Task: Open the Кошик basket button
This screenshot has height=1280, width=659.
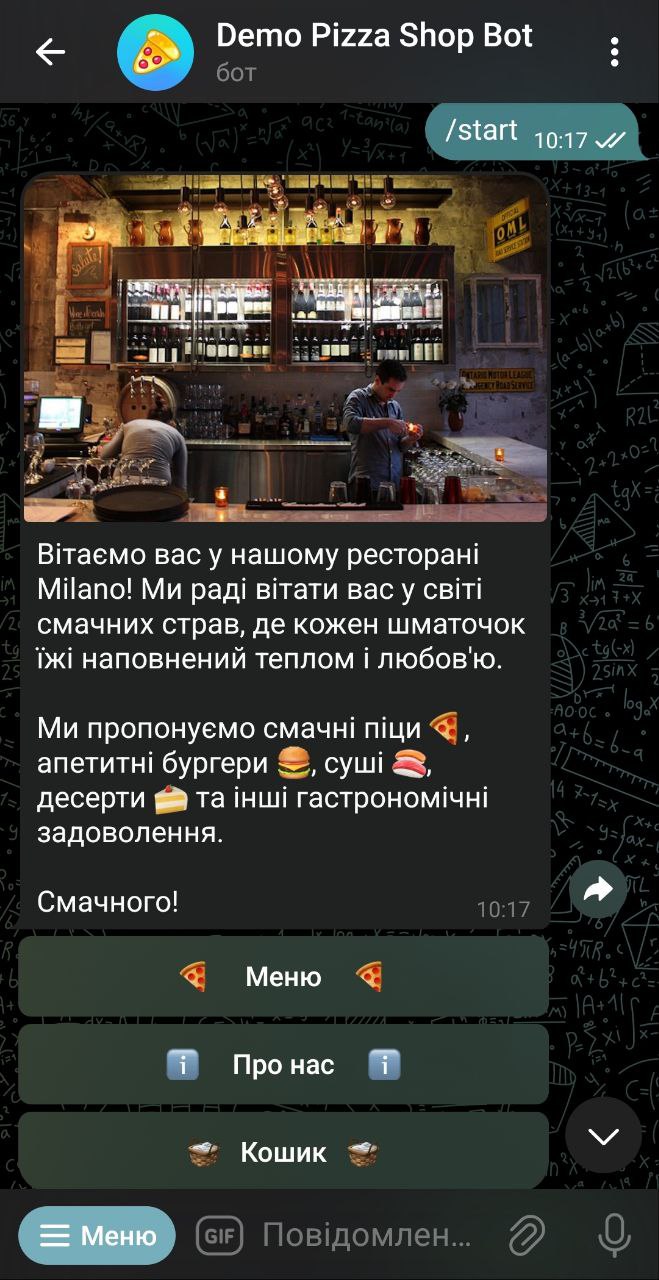Action: click(283, 1152)
